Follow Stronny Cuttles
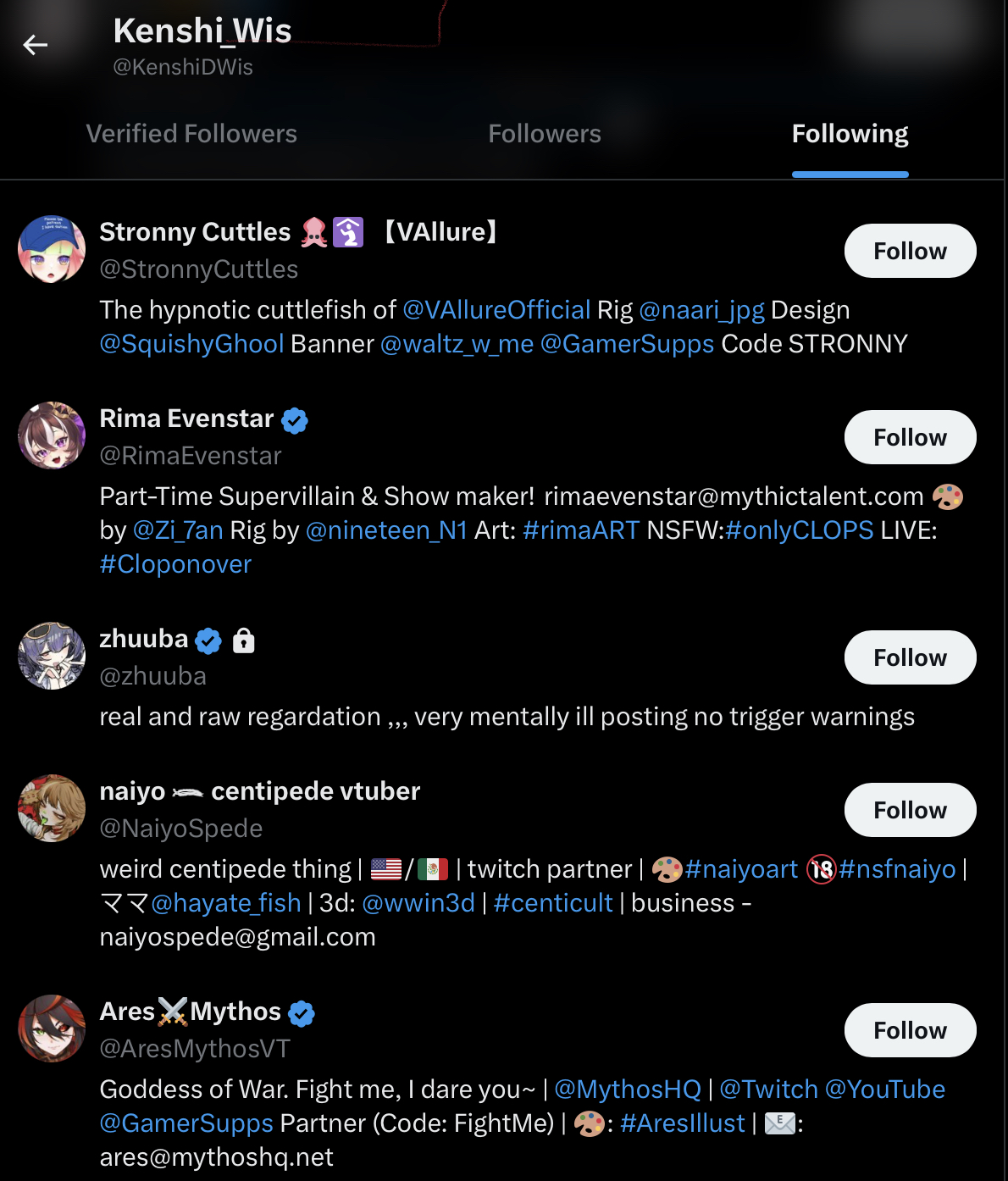 tap(910, 251)
